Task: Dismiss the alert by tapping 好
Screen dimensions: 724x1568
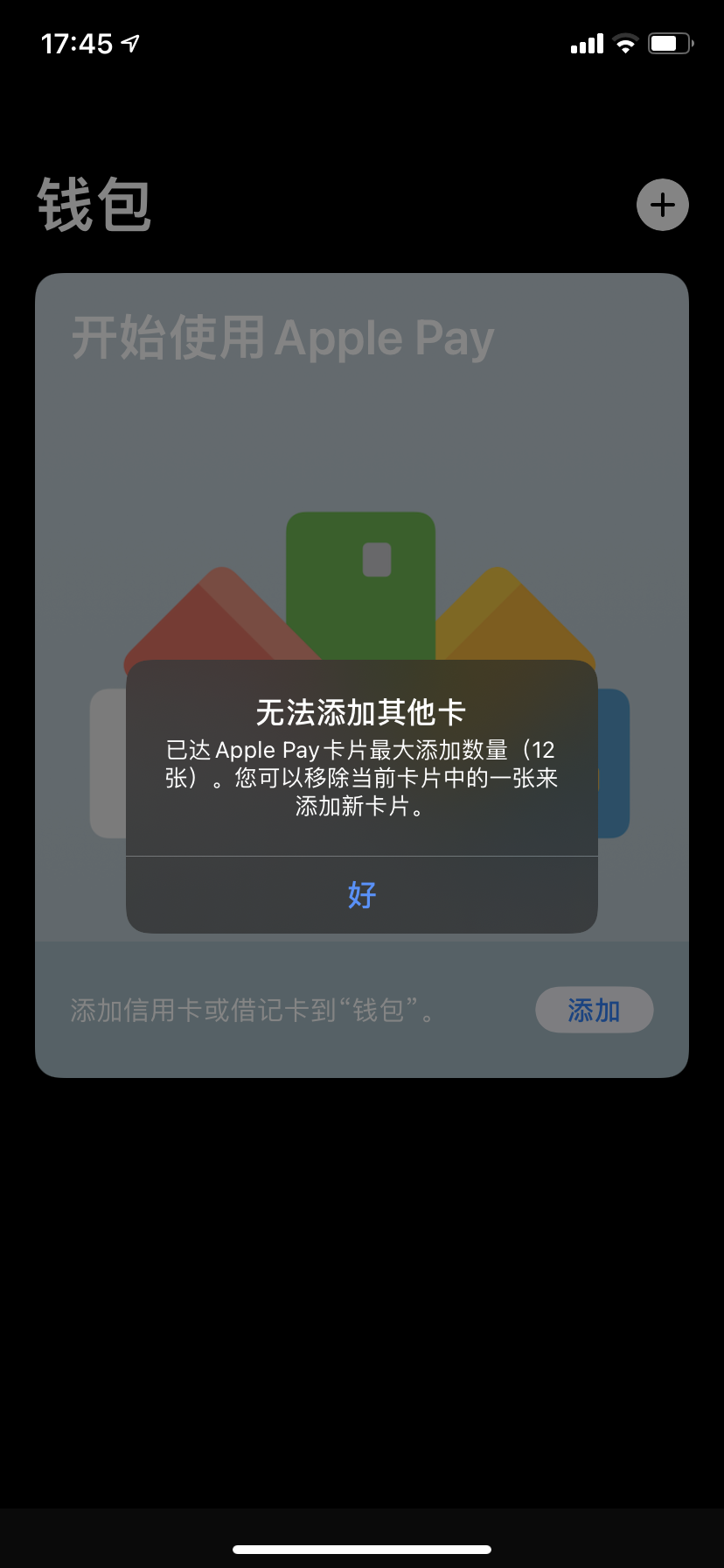Action: point(362,894)
